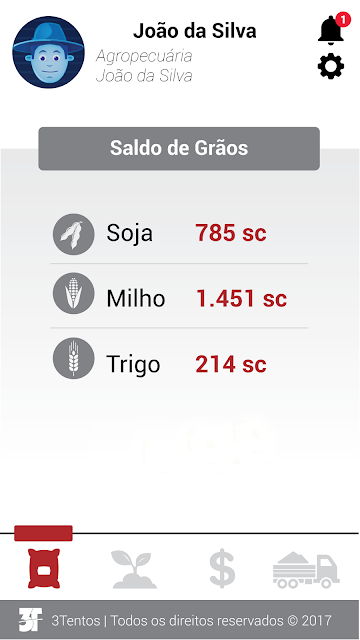Switch to the truck tab
The image size is (360, 640).
coord(306,570)
